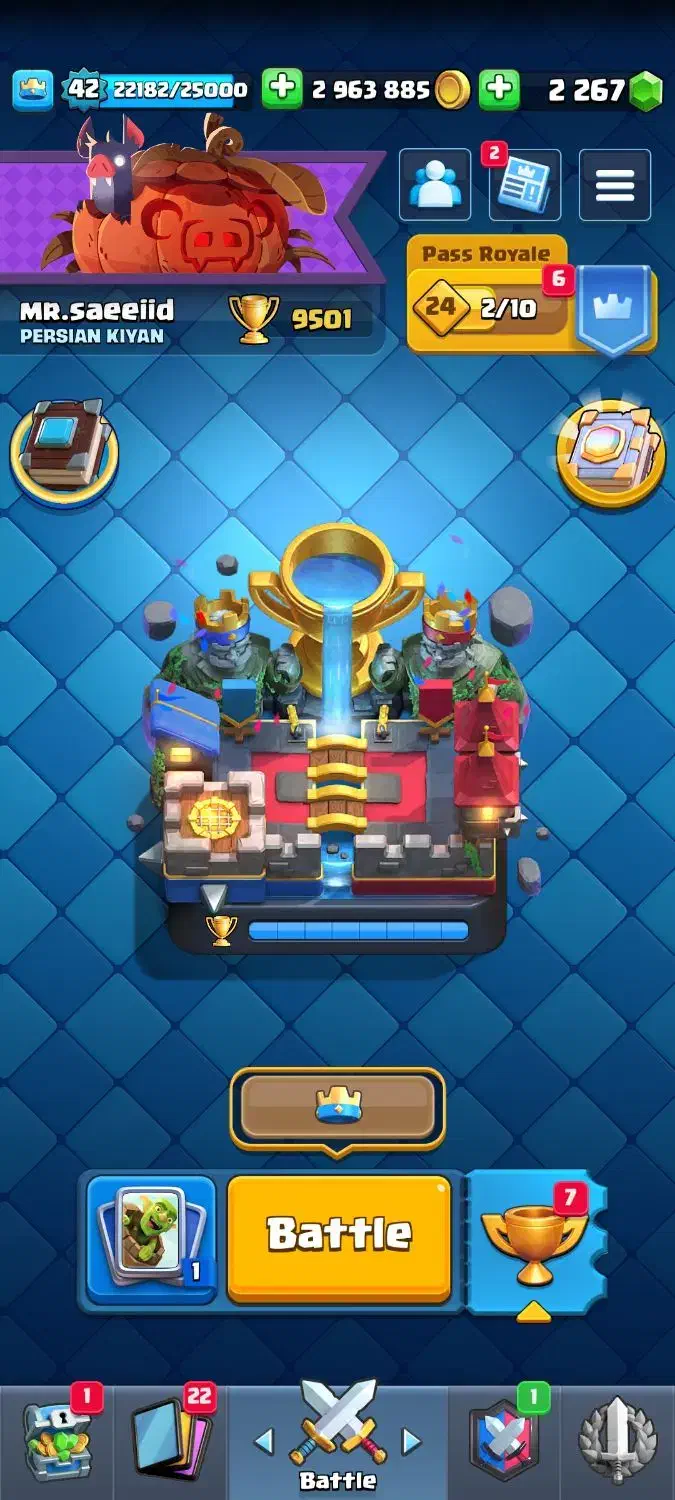Open the king level experience bar
This screenshot has width=675, height=1500.
156,90
